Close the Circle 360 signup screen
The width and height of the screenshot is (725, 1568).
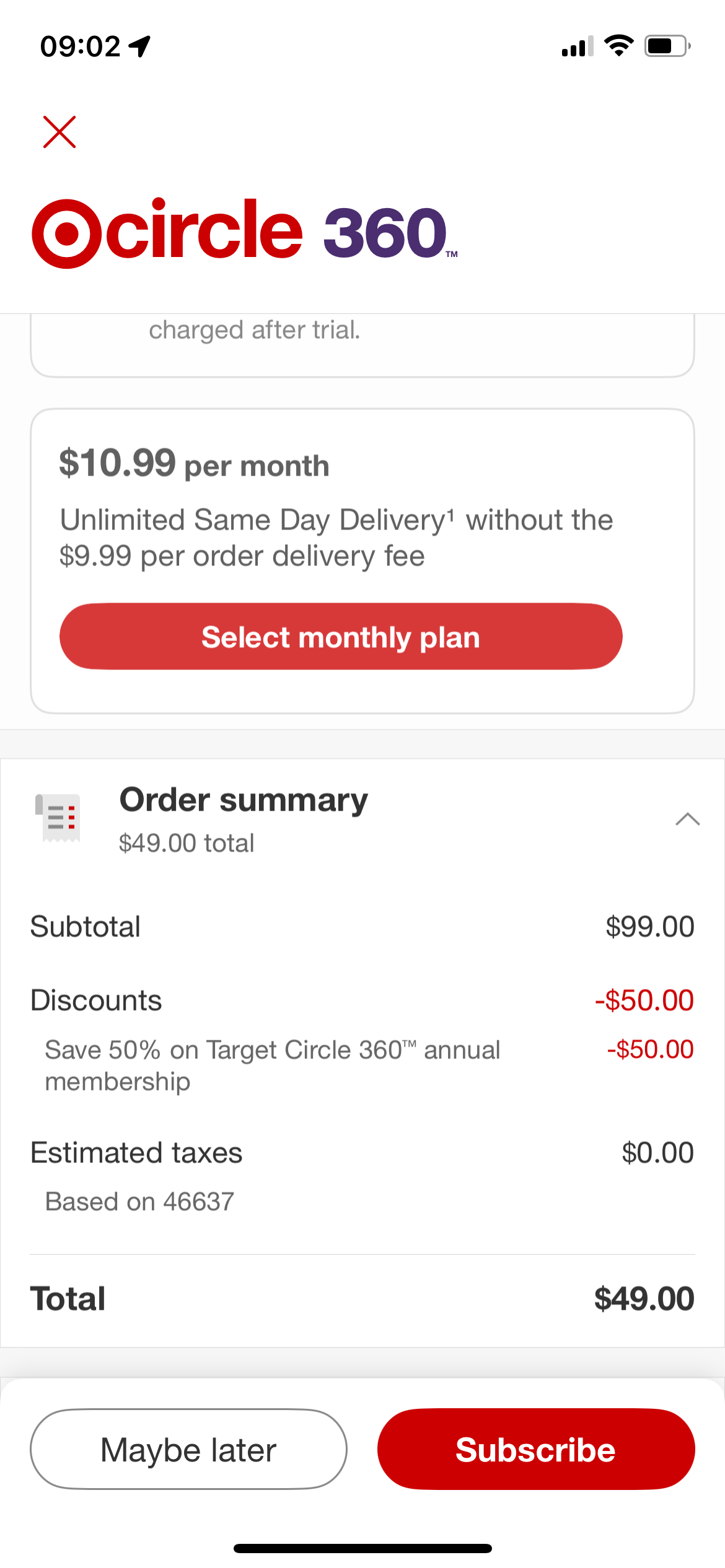[59, 132]
